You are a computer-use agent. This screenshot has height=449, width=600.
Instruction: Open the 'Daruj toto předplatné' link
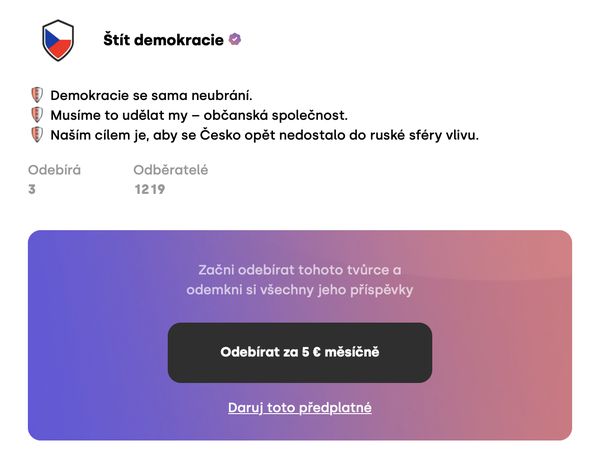point(299,408)
